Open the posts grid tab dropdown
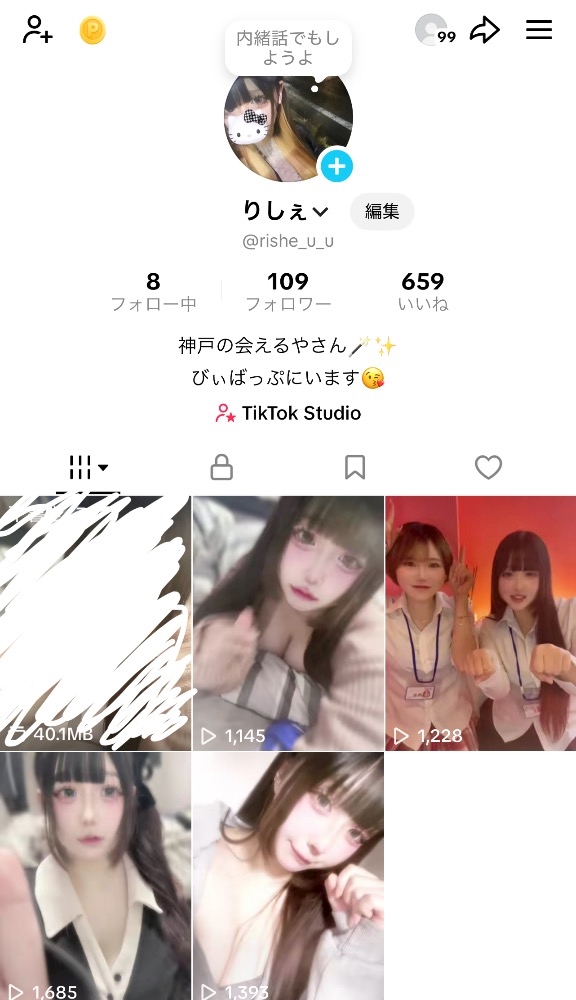The height and width of the screenshot is (1000, 576). 88,467
